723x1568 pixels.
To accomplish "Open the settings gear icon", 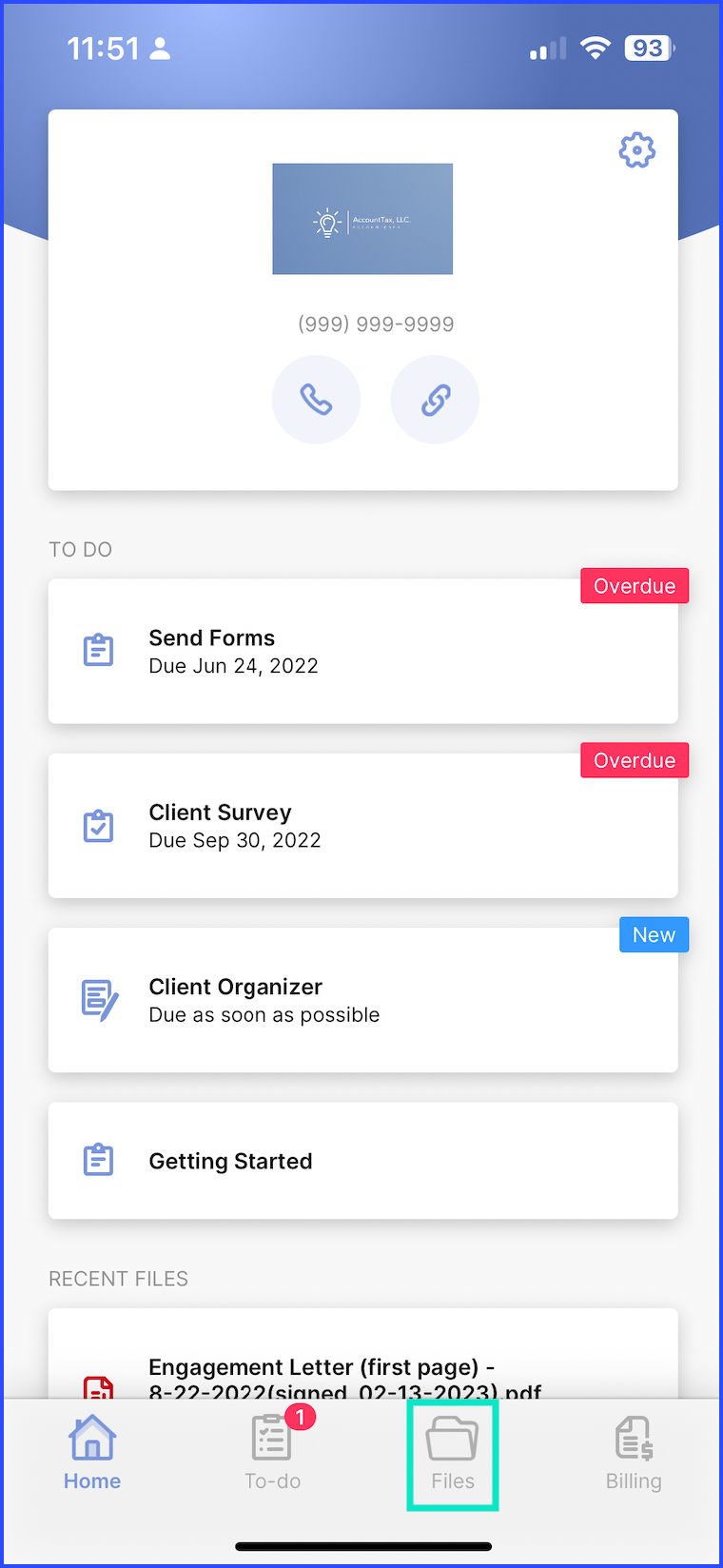I will click(x=636, y=150).
